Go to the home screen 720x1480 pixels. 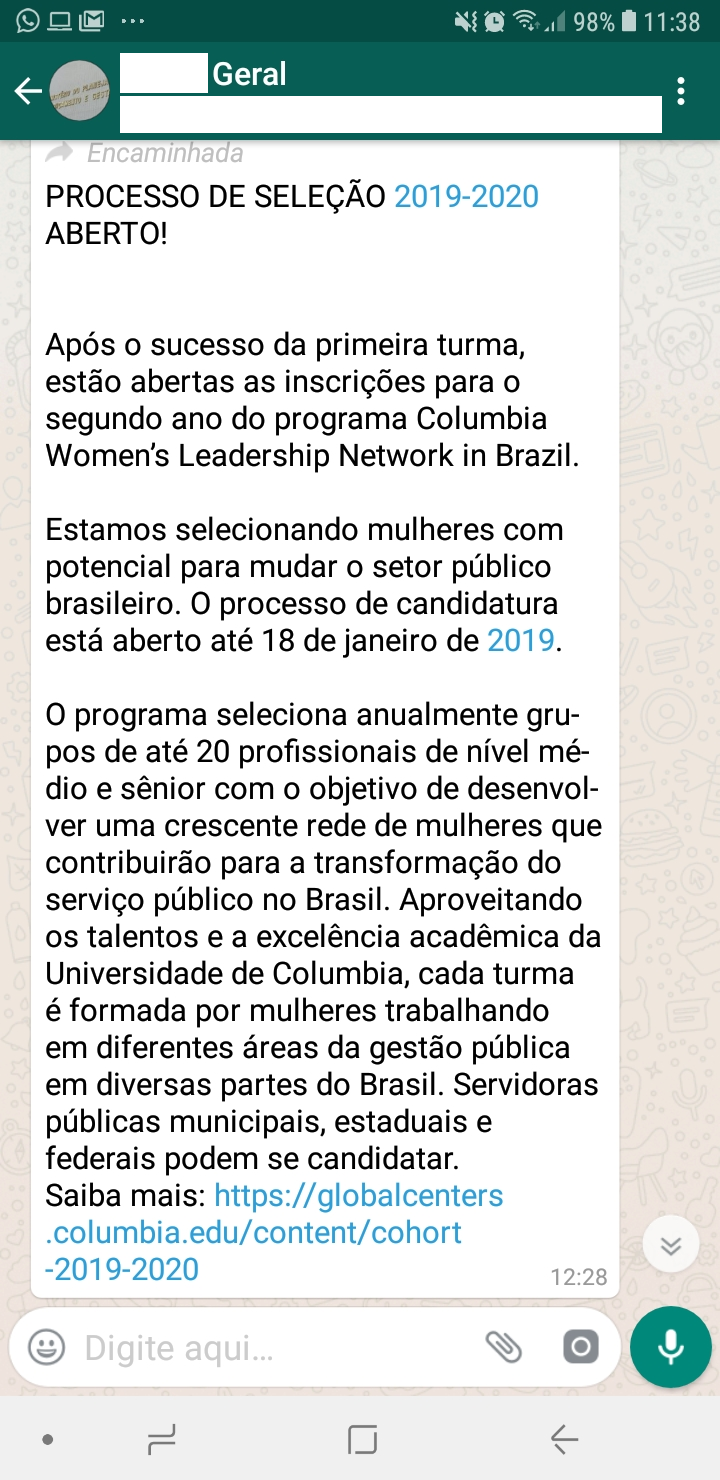(362, 1440)
